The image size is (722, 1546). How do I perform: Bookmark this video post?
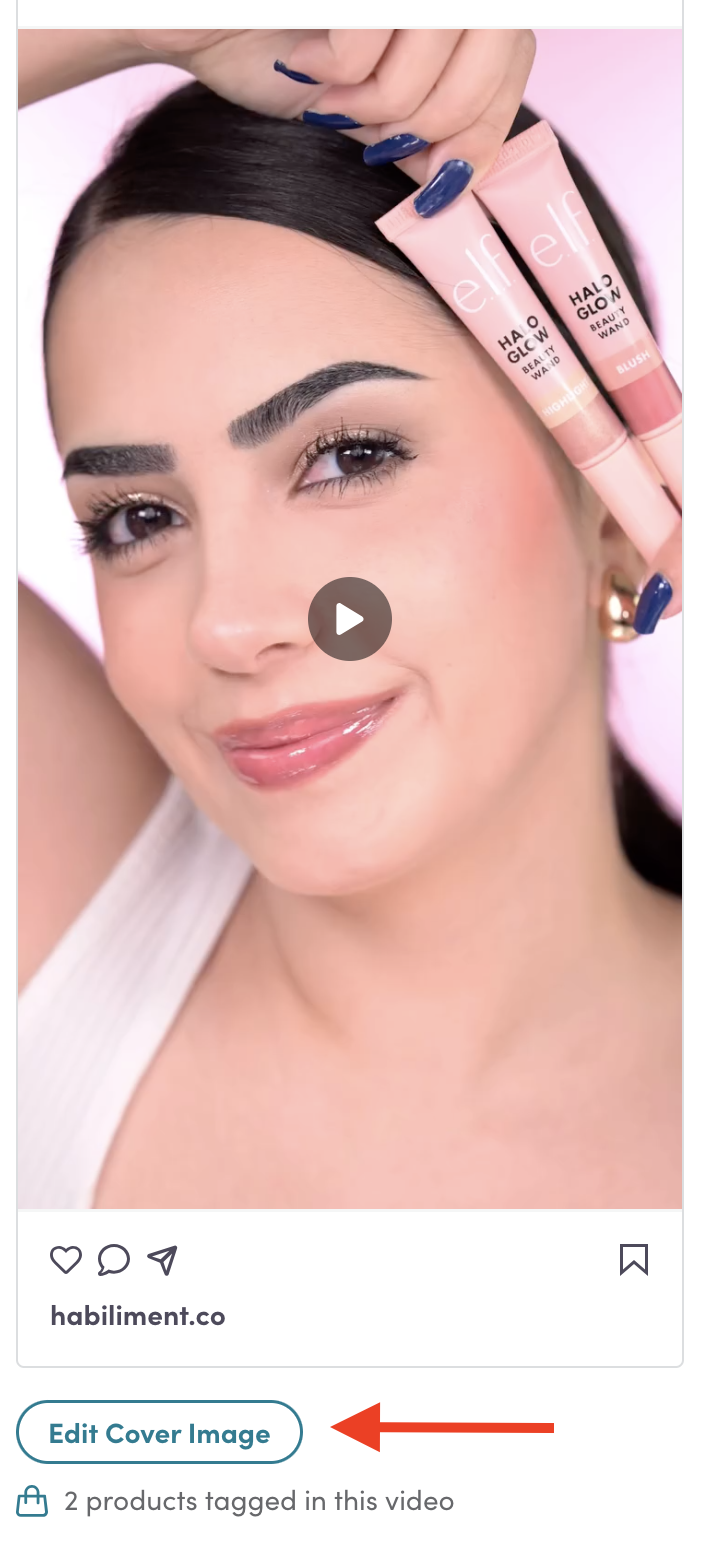634,1260
